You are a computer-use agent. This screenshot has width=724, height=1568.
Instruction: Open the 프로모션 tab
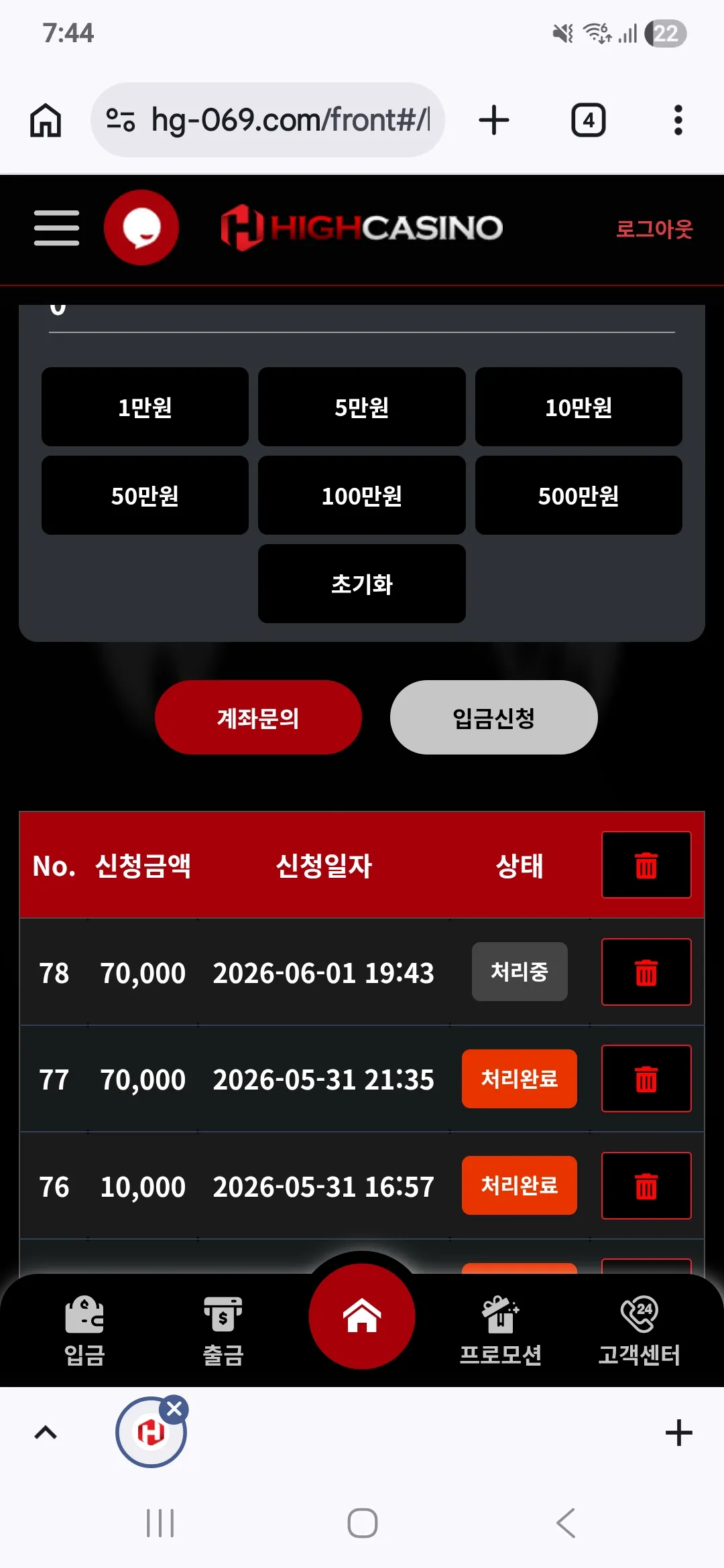pyautogui.click(x=500, y=1331)
